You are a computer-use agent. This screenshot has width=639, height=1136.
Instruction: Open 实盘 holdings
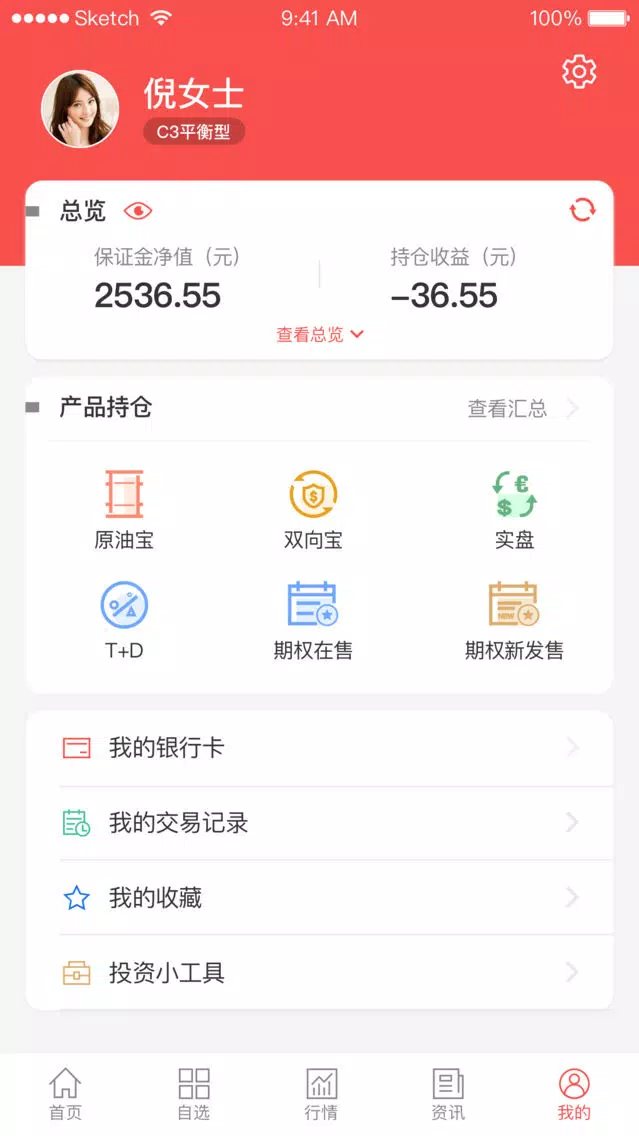pos(514,510)
